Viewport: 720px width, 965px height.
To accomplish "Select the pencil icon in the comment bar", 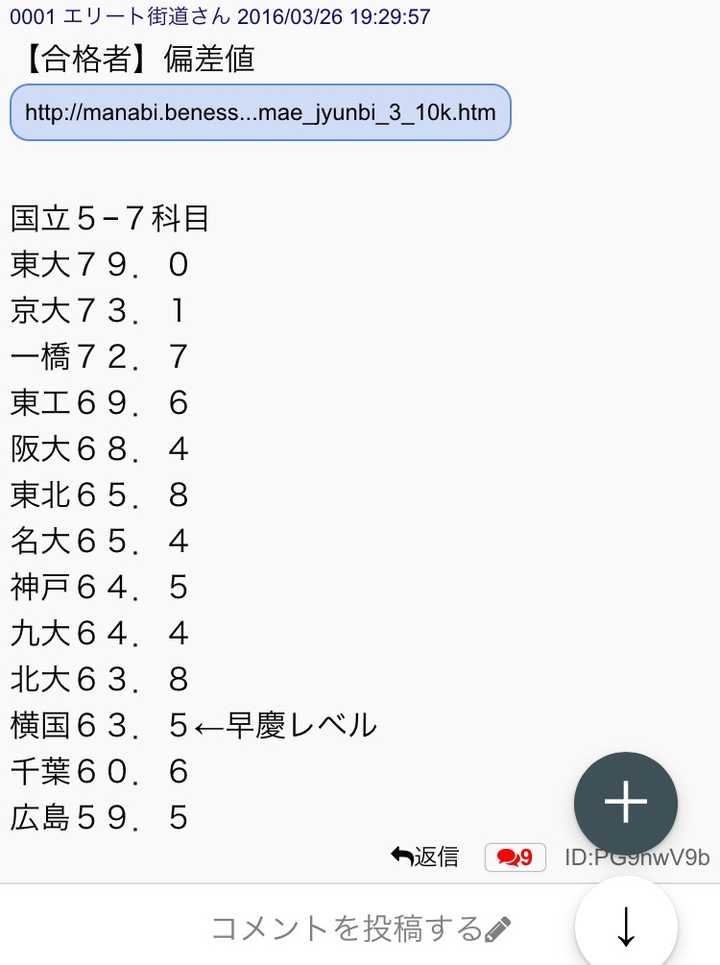I will tap(500, 928).
